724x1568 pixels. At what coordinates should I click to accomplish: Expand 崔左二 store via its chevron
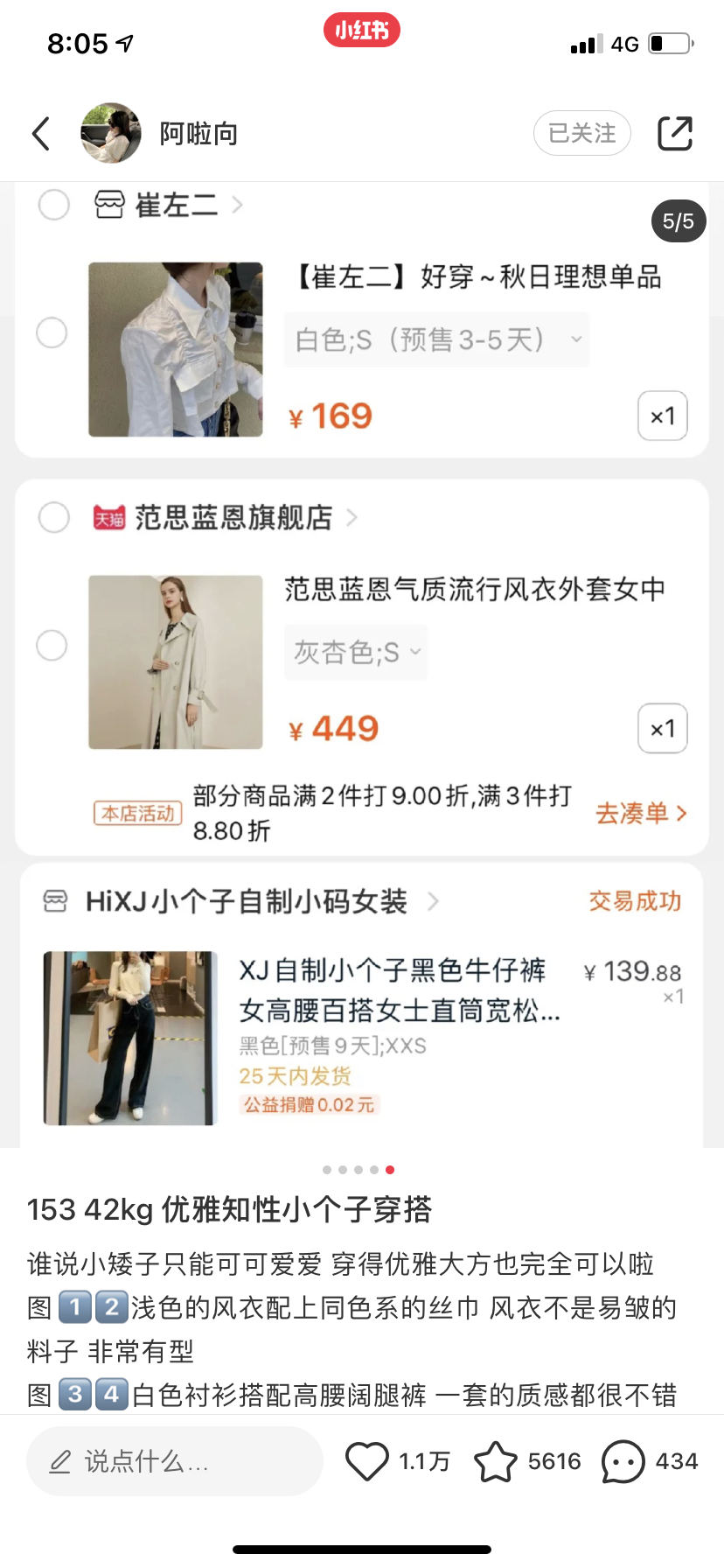point(237,205)
